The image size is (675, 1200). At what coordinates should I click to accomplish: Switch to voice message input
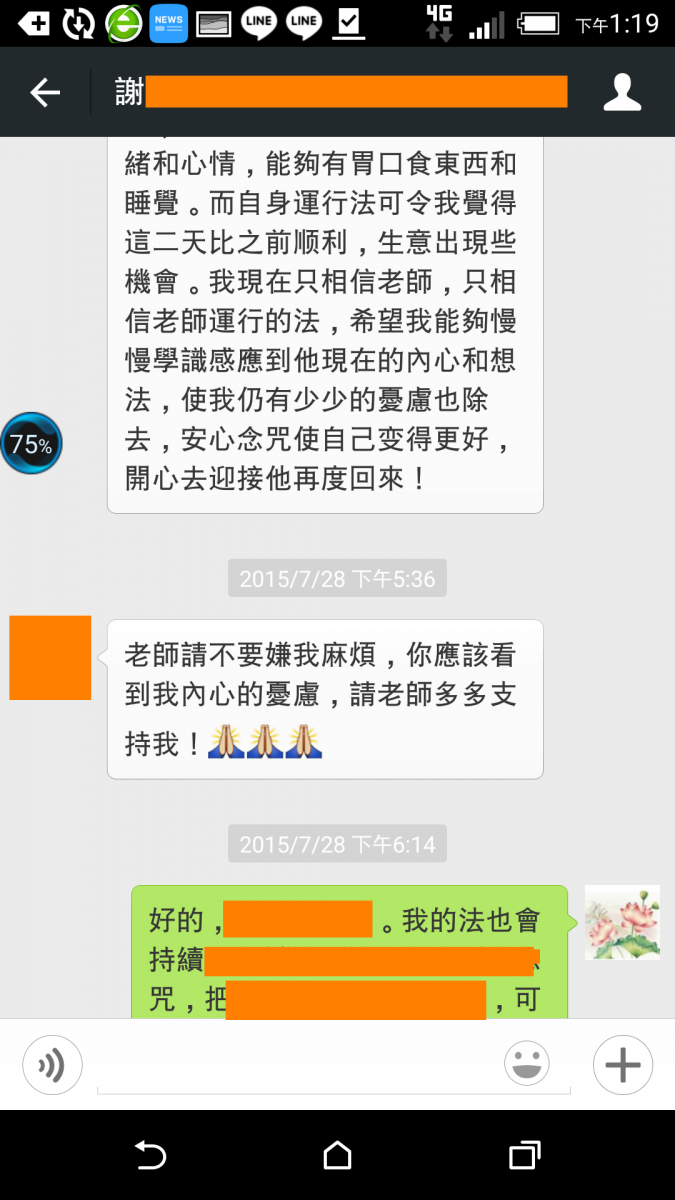(52, 1065)
